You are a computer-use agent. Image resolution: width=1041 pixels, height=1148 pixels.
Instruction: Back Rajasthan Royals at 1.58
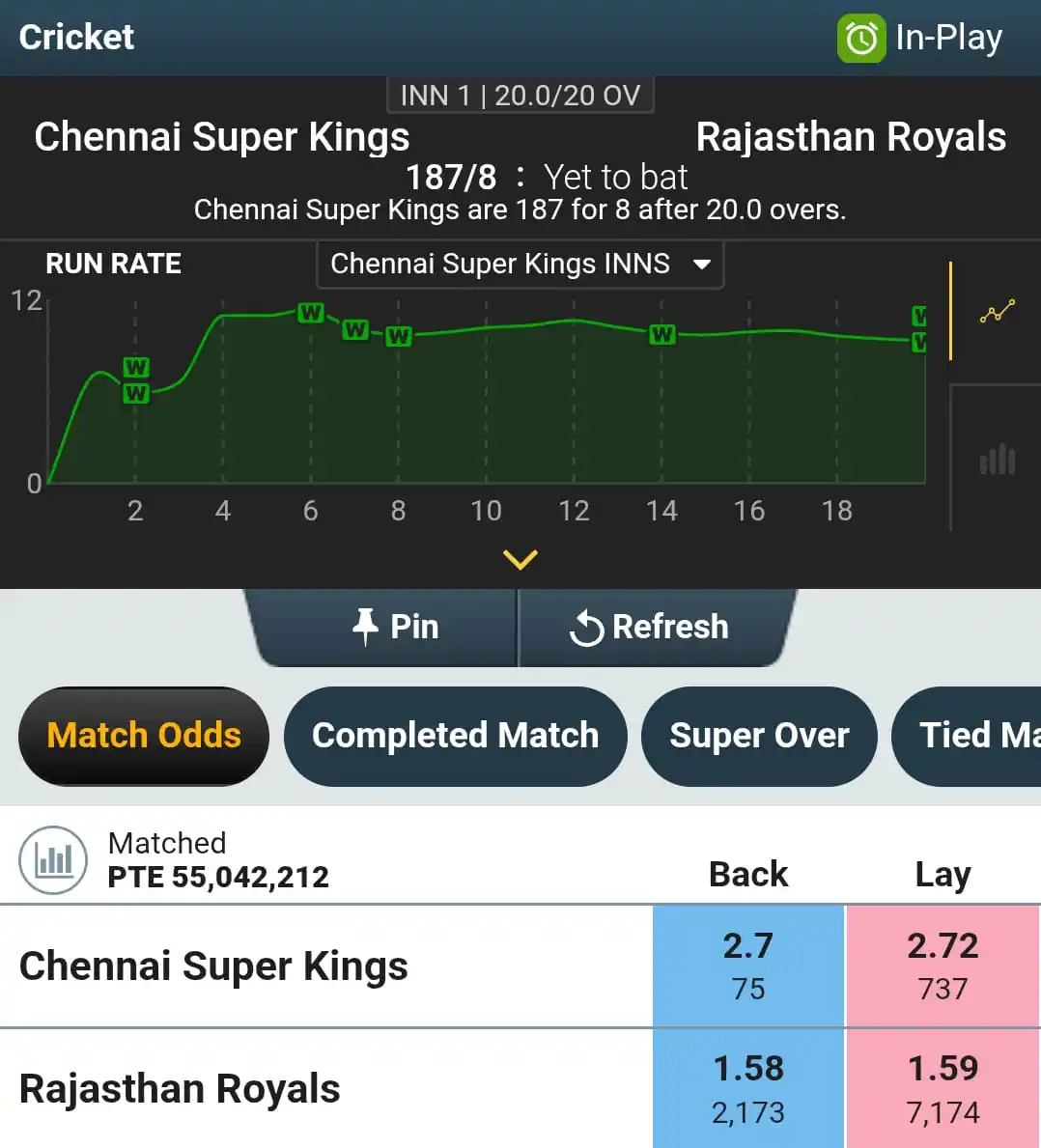748,1088
